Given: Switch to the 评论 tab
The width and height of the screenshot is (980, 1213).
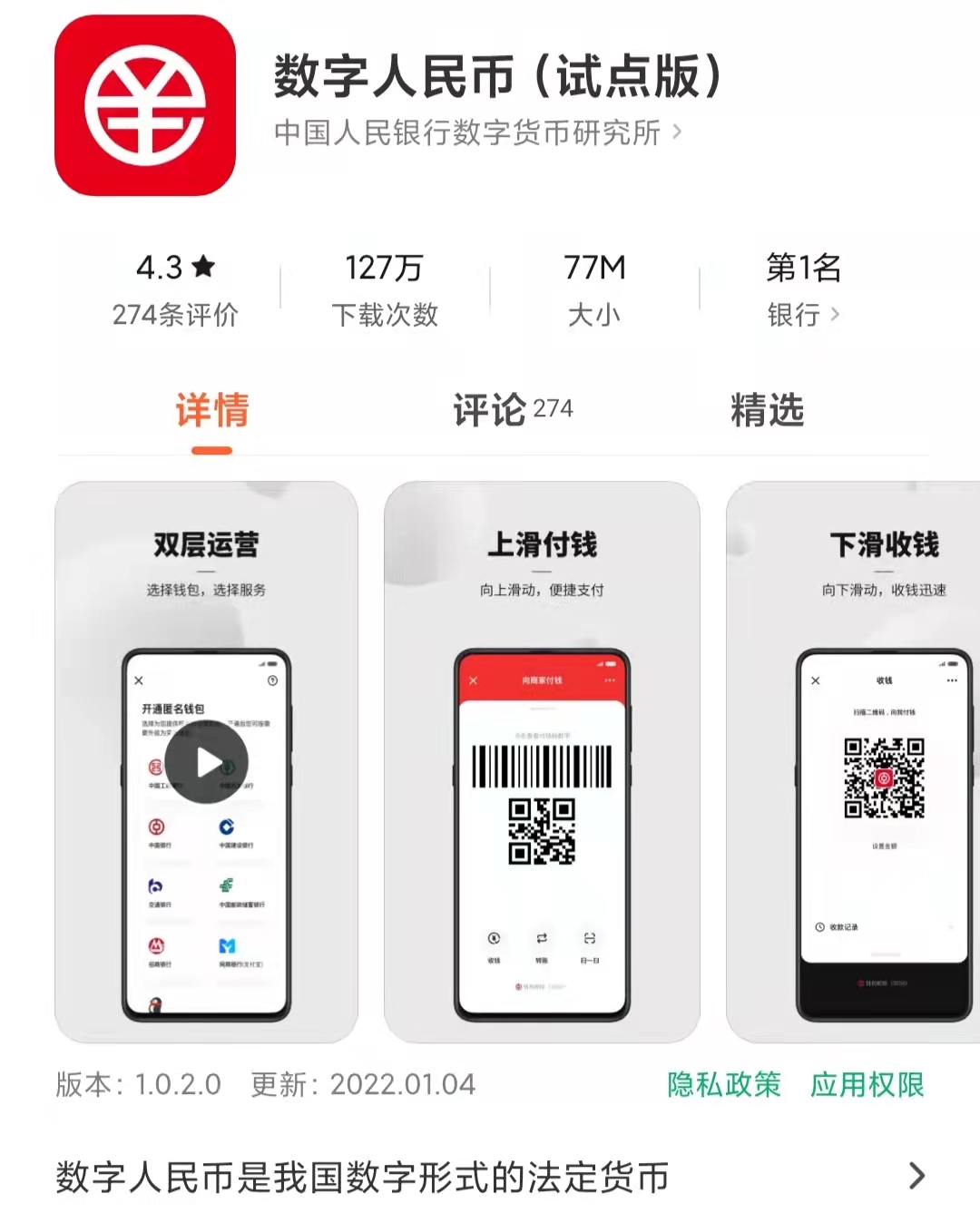Looking at the screenshot, I should click(x=513, y=410).
